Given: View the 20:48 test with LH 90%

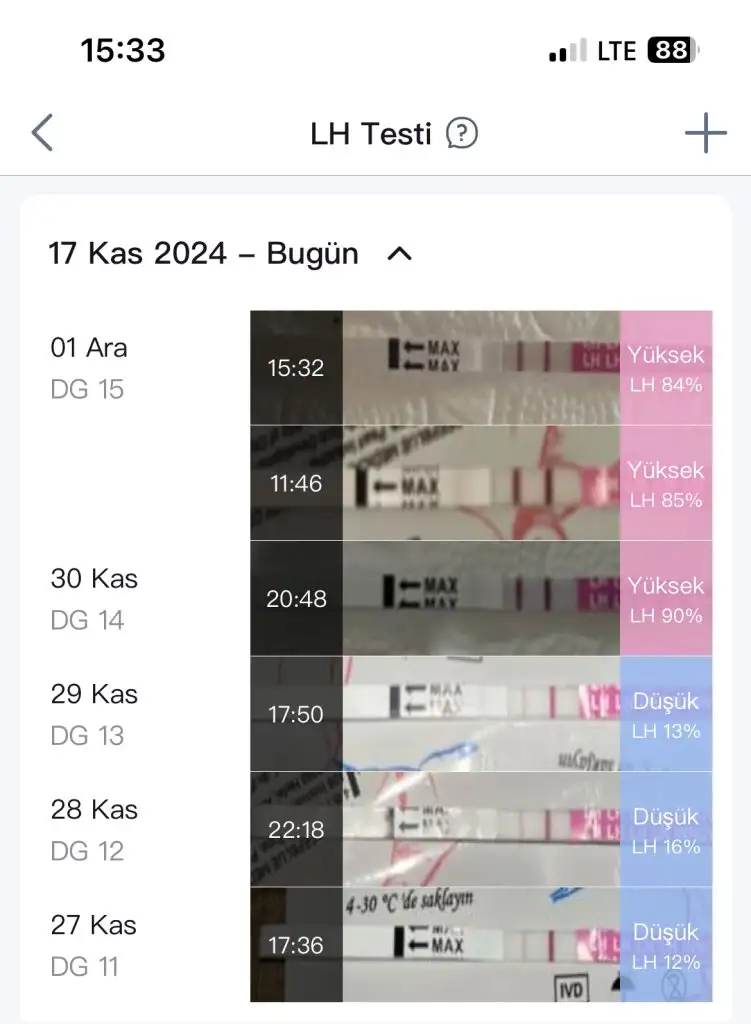Looking at the screenshot, I should click(x=481, y=599).
